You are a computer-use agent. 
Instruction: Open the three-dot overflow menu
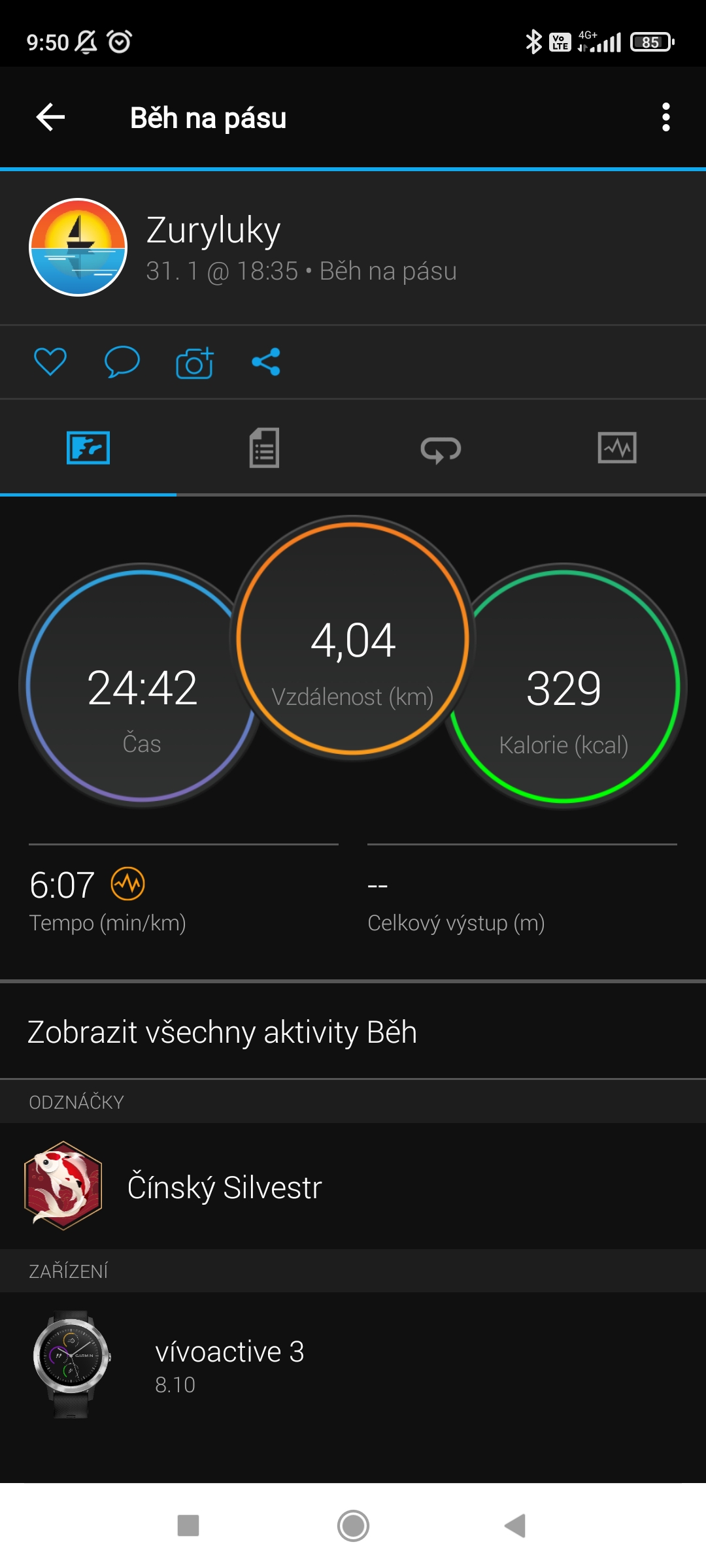tap(665, 118)
